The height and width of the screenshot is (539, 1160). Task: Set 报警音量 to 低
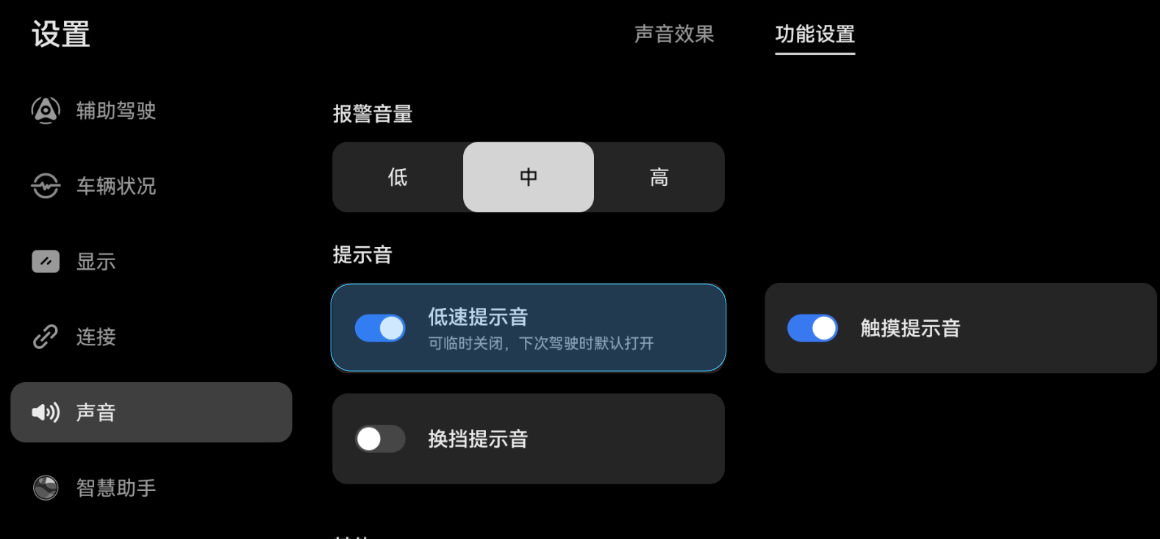pos(398,178)
